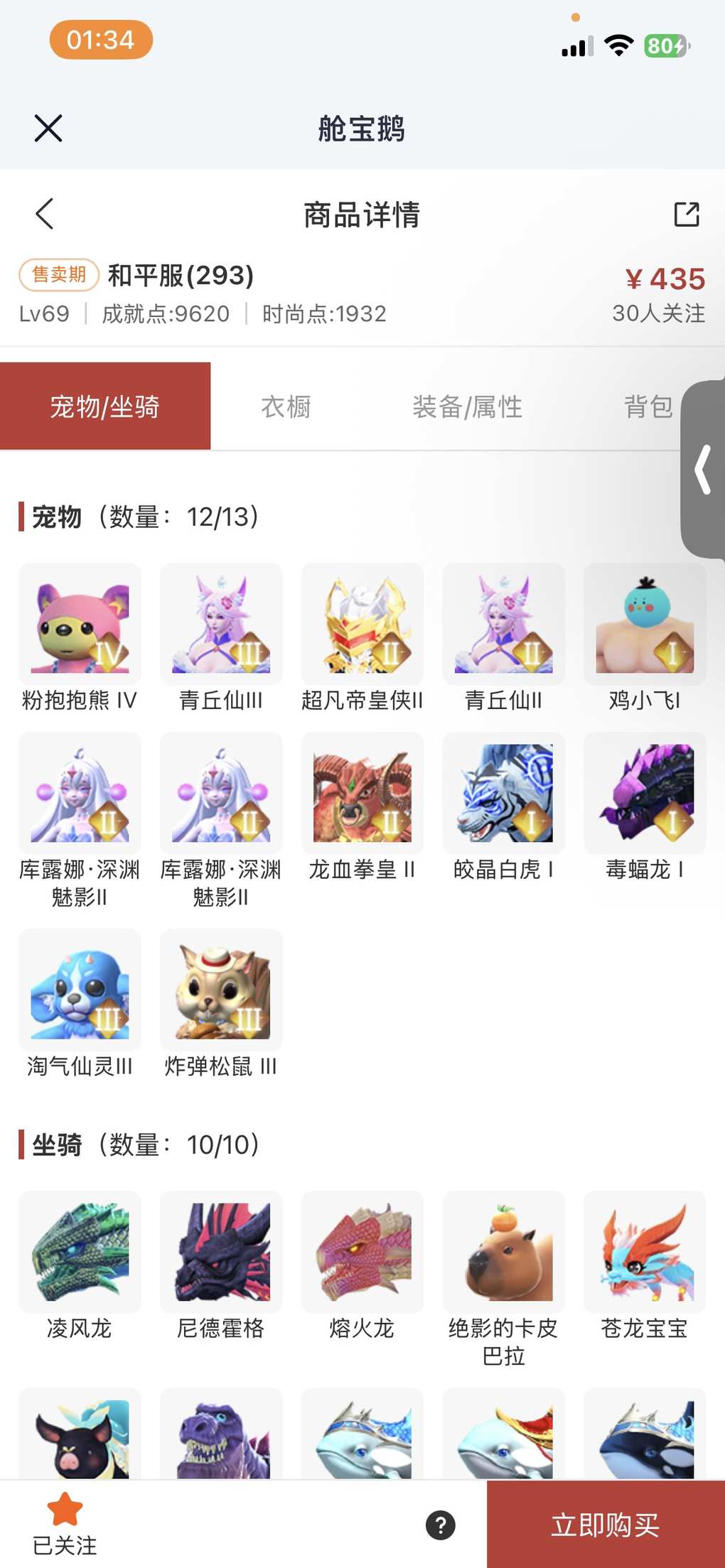Select the 宠物/坐骑 tab
Image resolution: width=725 pixels, height=1568 pixels.
[x=104, y=407]
